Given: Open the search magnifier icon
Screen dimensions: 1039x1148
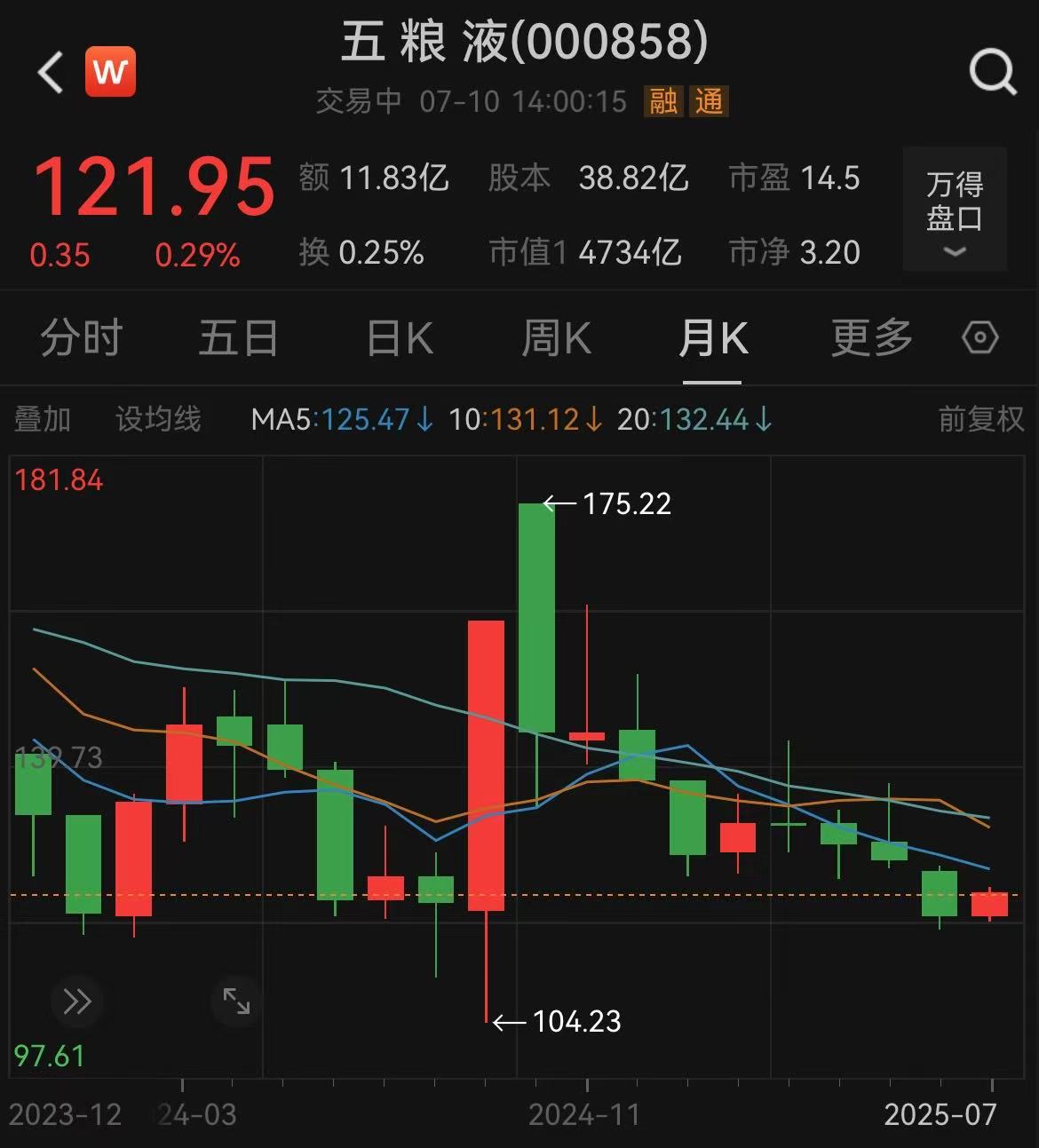Looking at the screenshot, I should click(x=992, y=71).
